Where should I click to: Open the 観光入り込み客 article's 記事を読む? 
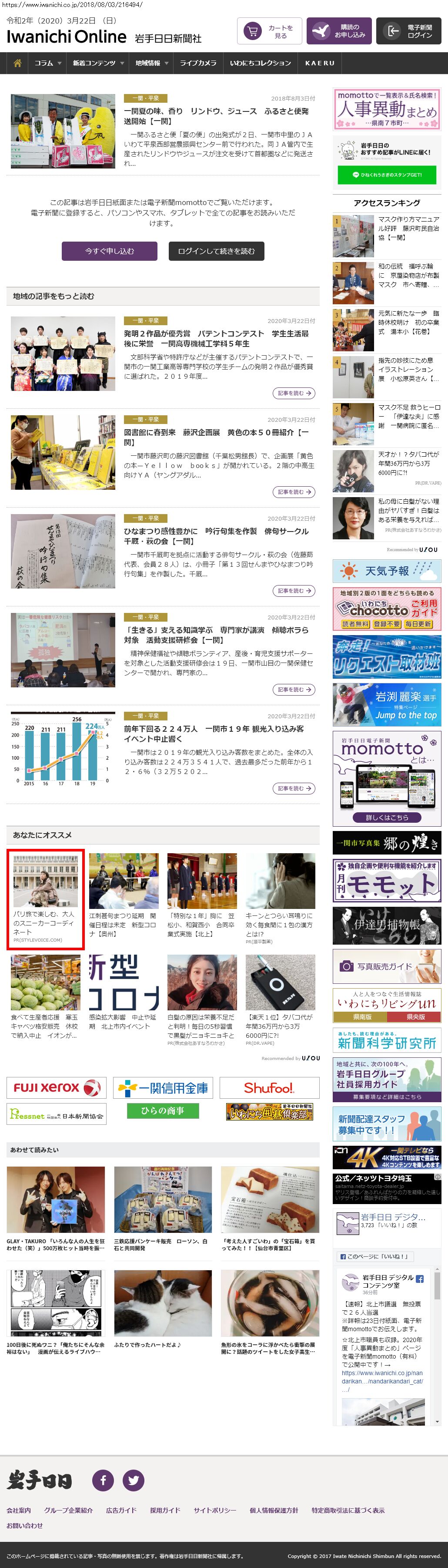point(294,788)
